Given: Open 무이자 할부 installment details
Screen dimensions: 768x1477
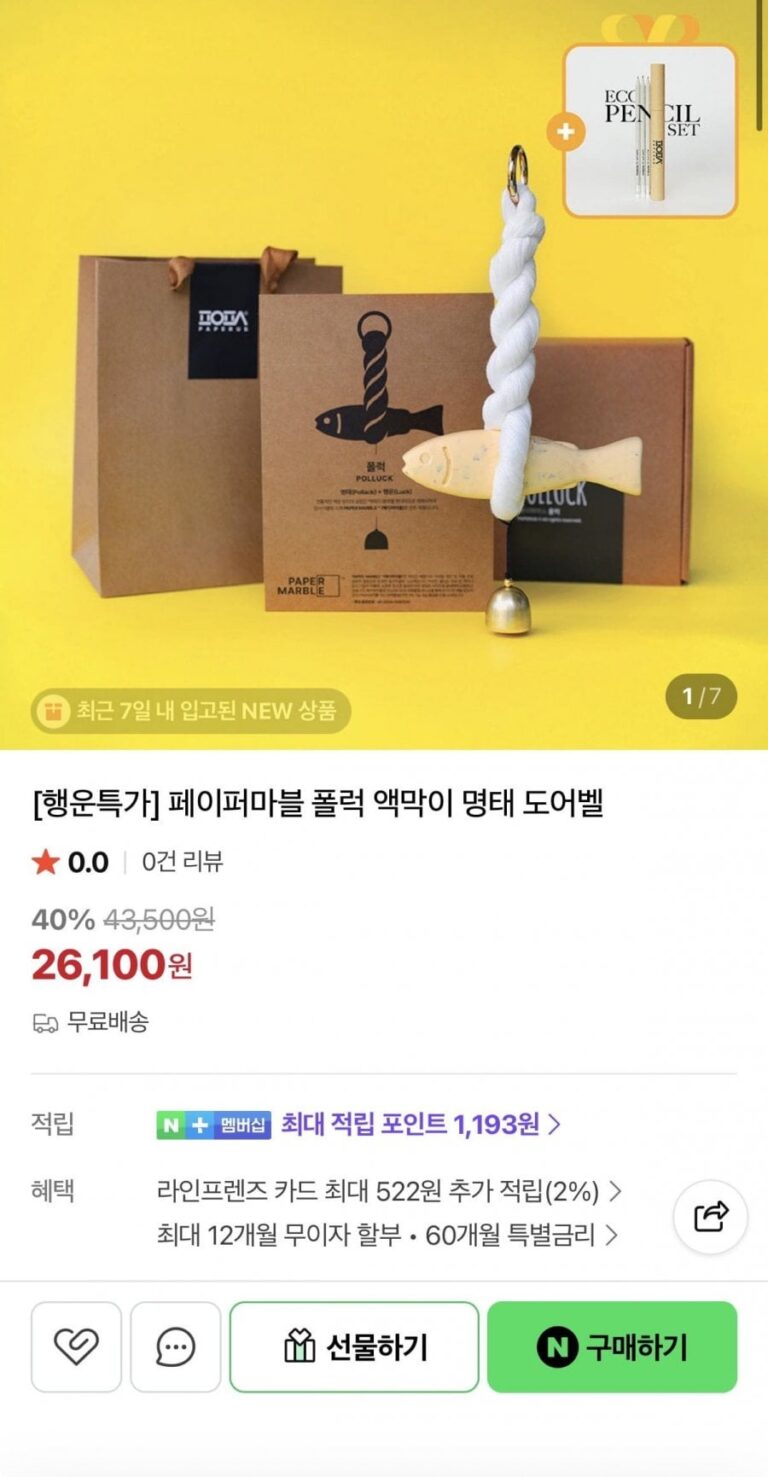Looking at the screenshot, I should pos(387,1235).
